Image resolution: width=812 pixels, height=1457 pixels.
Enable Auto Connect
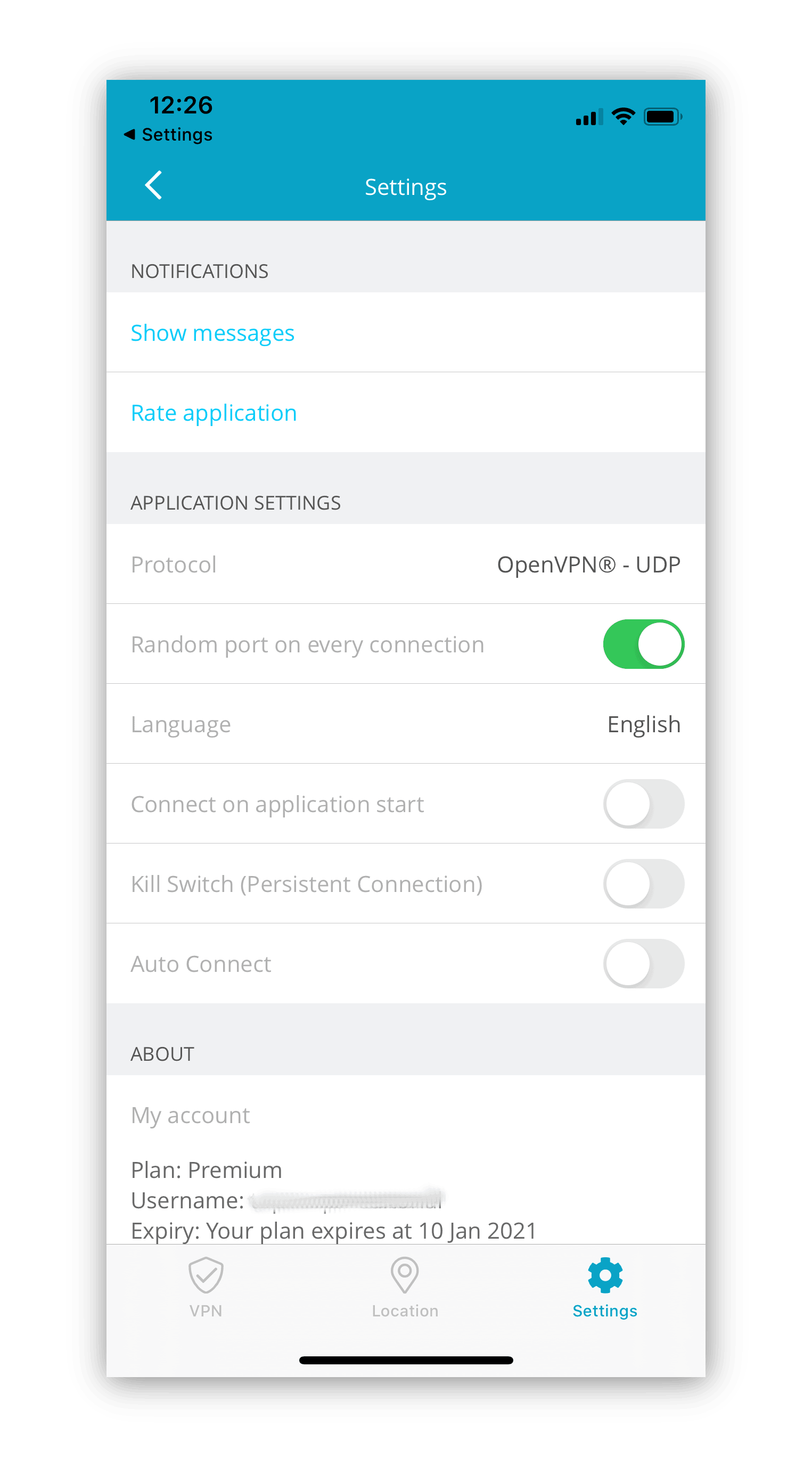tap(643, 963)
